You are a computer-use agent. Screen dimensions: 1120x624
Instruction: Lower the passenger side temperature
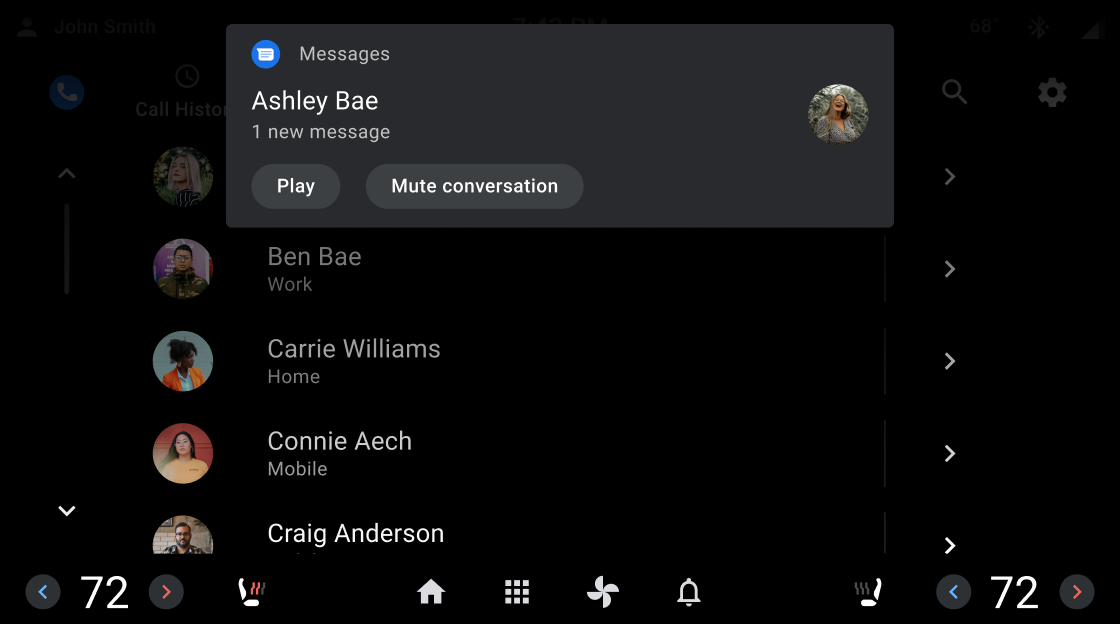coord(953,592)
